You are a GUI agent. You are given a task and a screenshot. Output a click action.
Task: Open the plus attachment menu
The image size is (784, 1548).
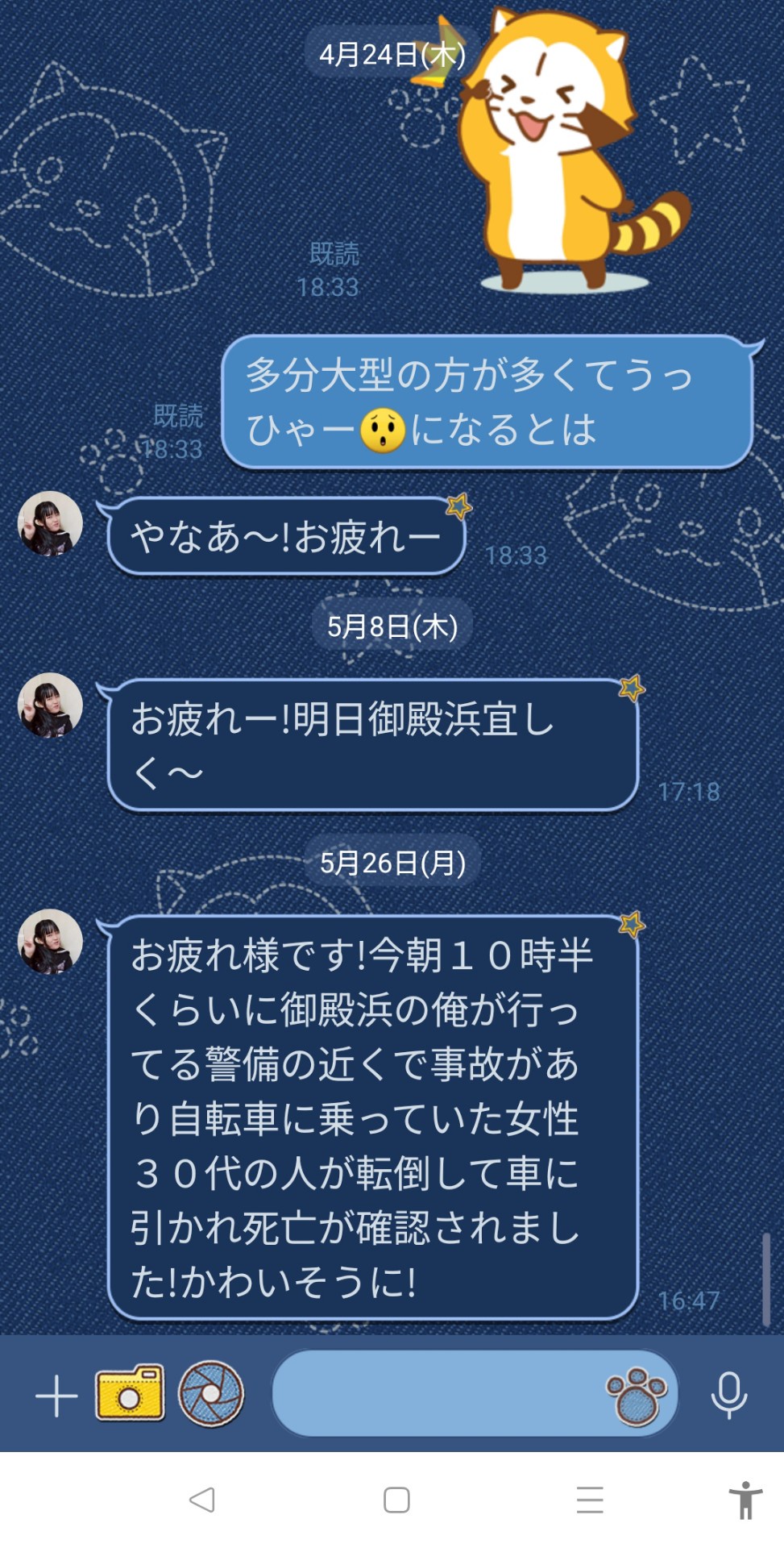(56, 1396)
